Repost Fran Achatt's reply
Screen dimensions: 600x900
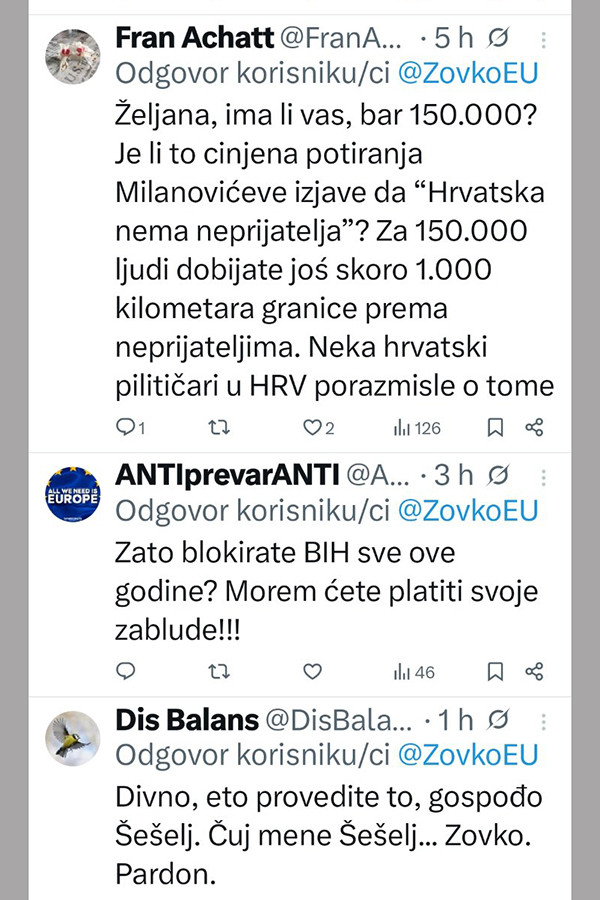[218, 428]
